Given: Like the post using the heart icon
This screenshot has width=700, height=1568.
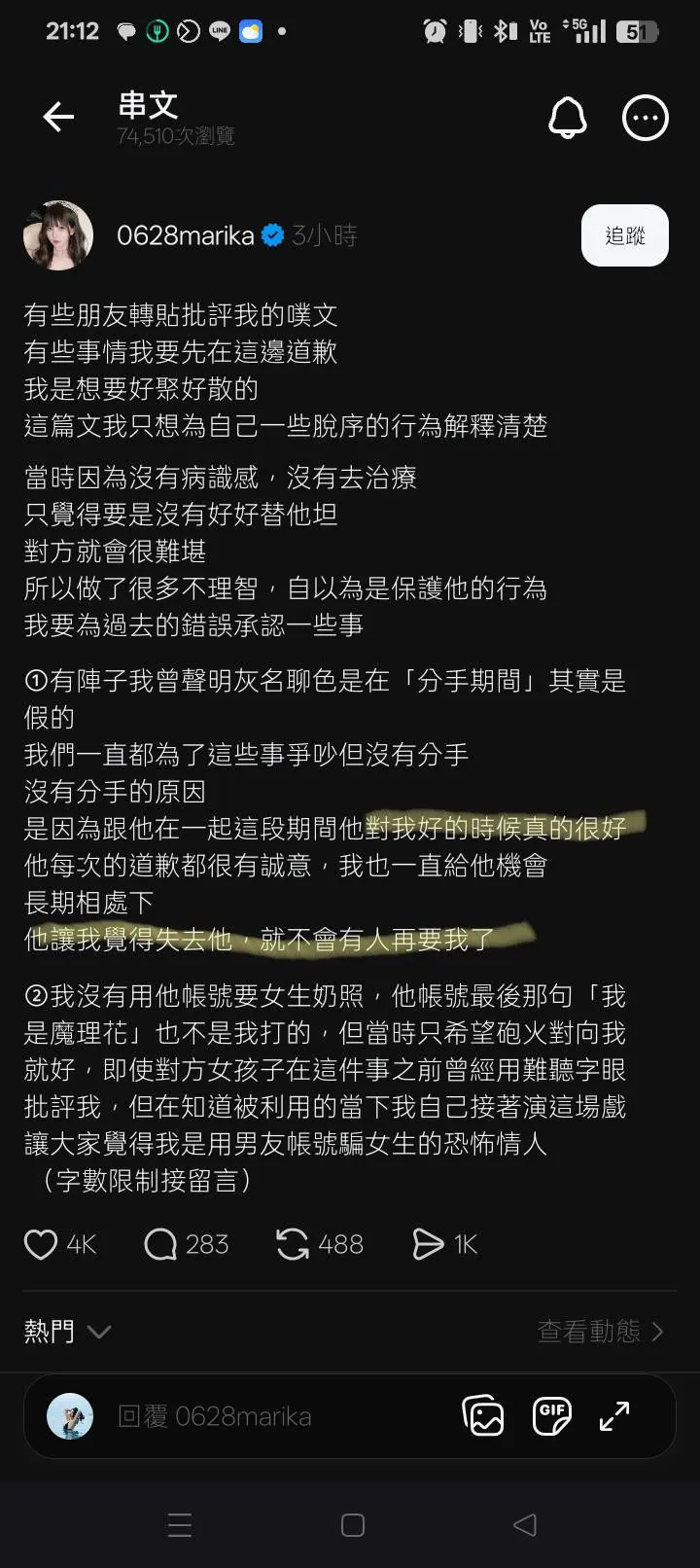Looking at the screenshot, I should pyautogui.click(x=39, y=1244).
